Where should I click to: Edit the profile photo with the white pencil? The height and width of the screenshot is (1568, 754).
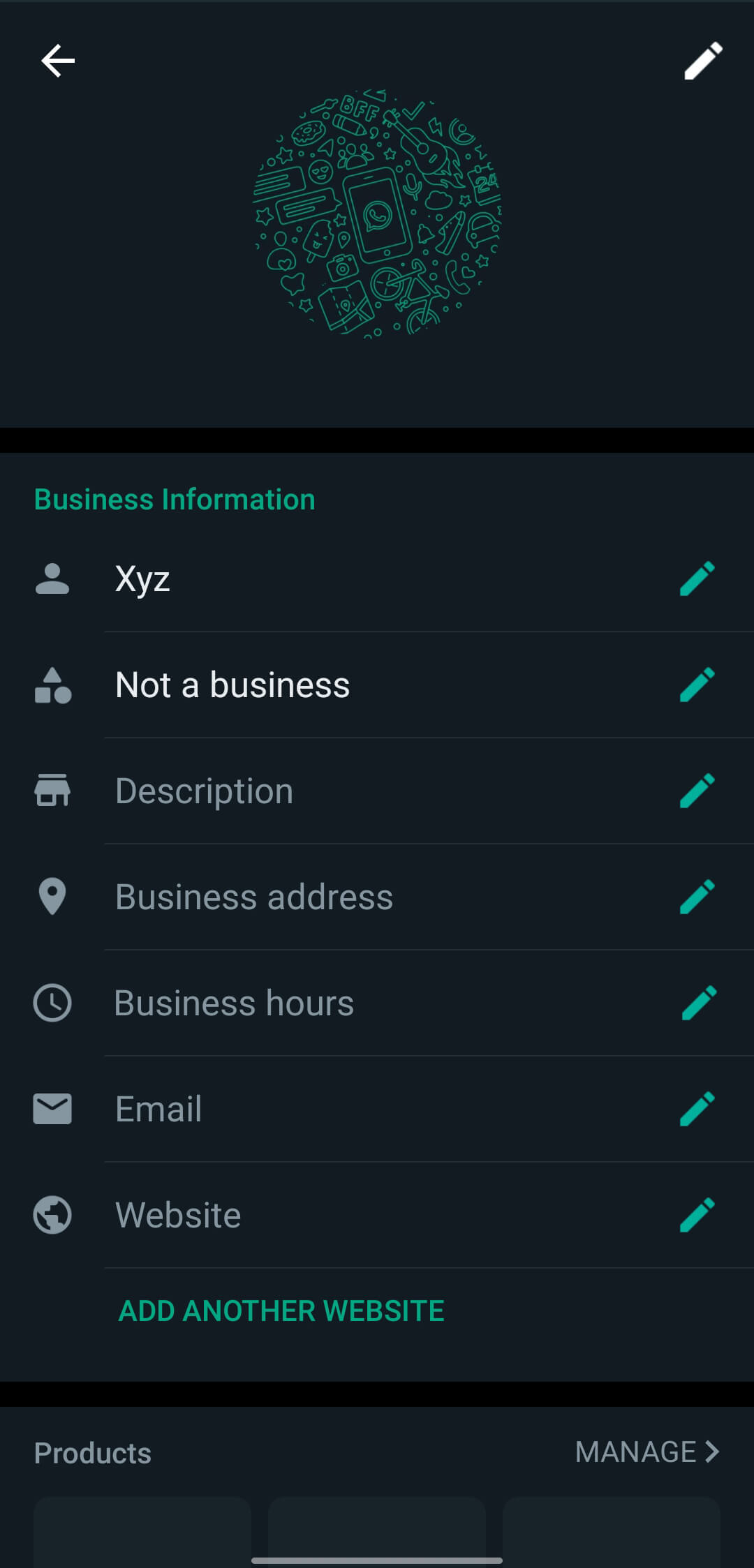click(703, 61)
